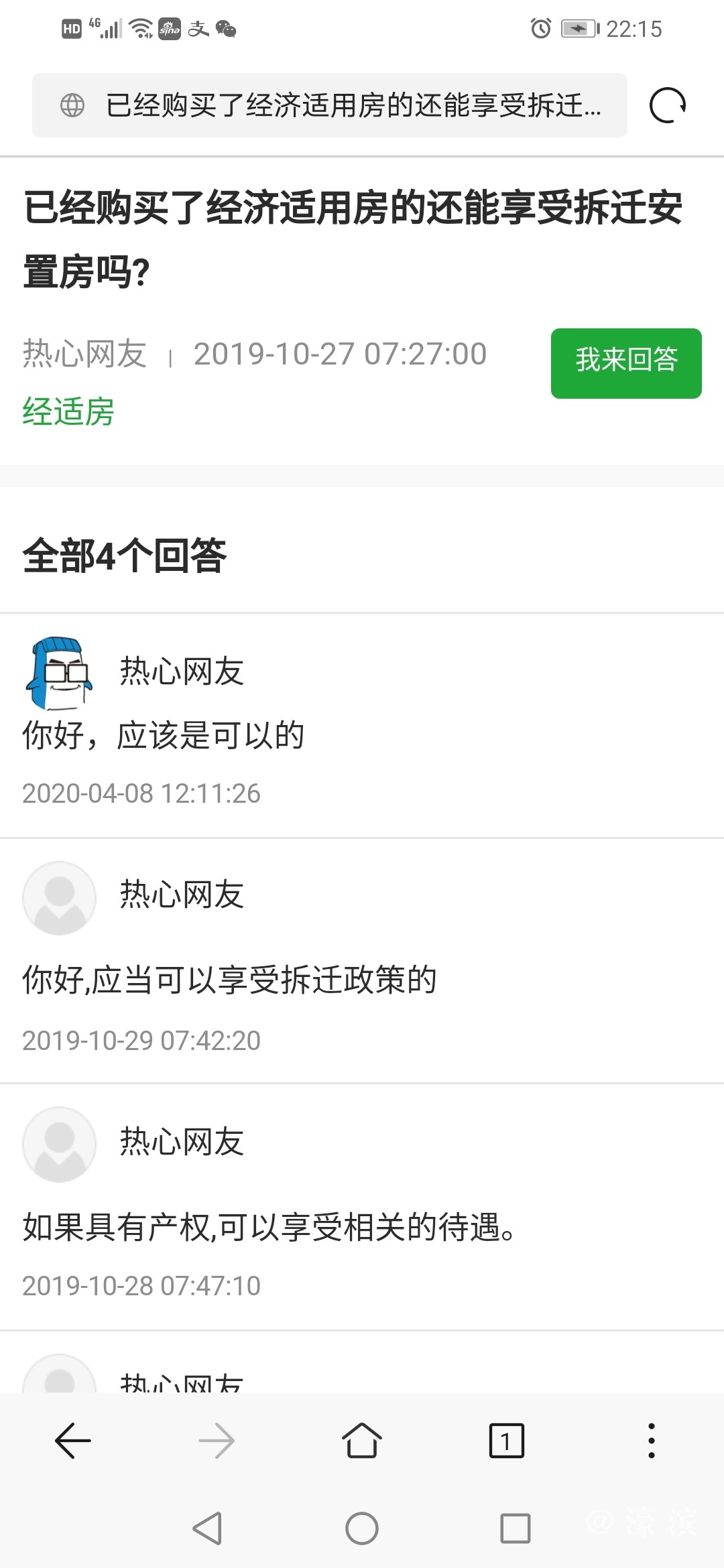Open the browser overflow menu

(x=651, y=1441)
